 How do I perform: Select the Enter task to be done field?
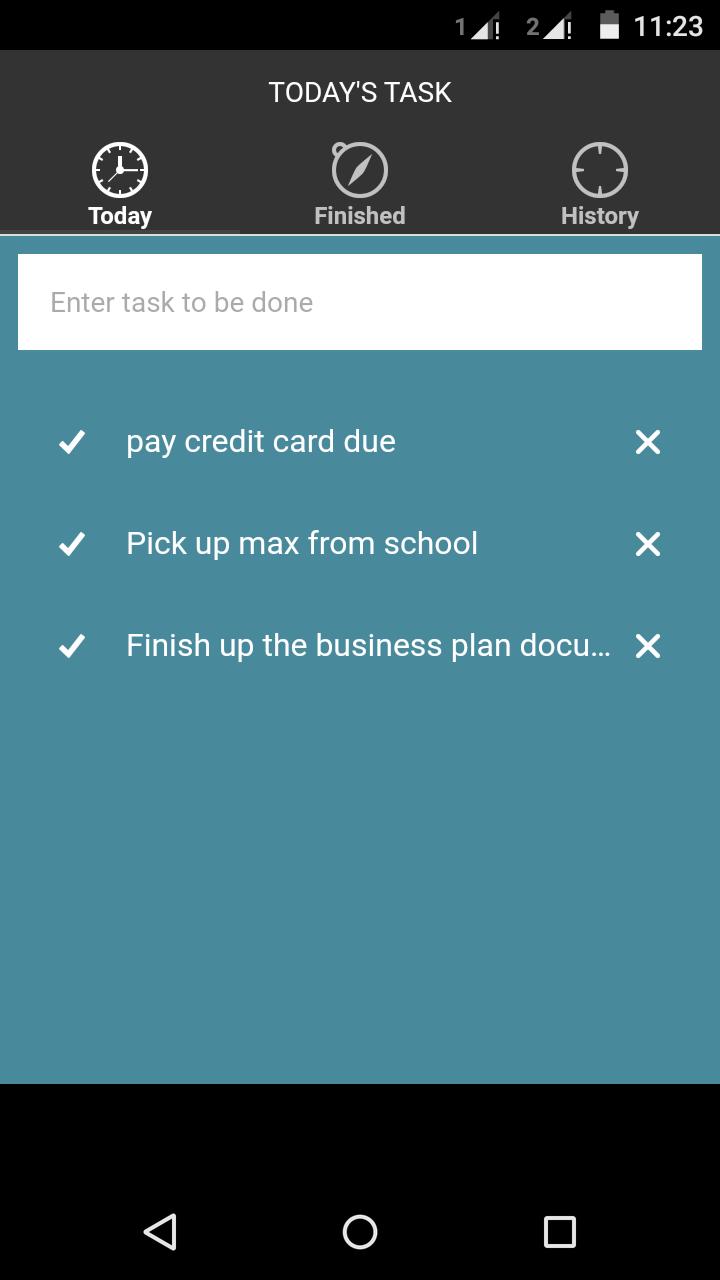click(x=360, y=301)
